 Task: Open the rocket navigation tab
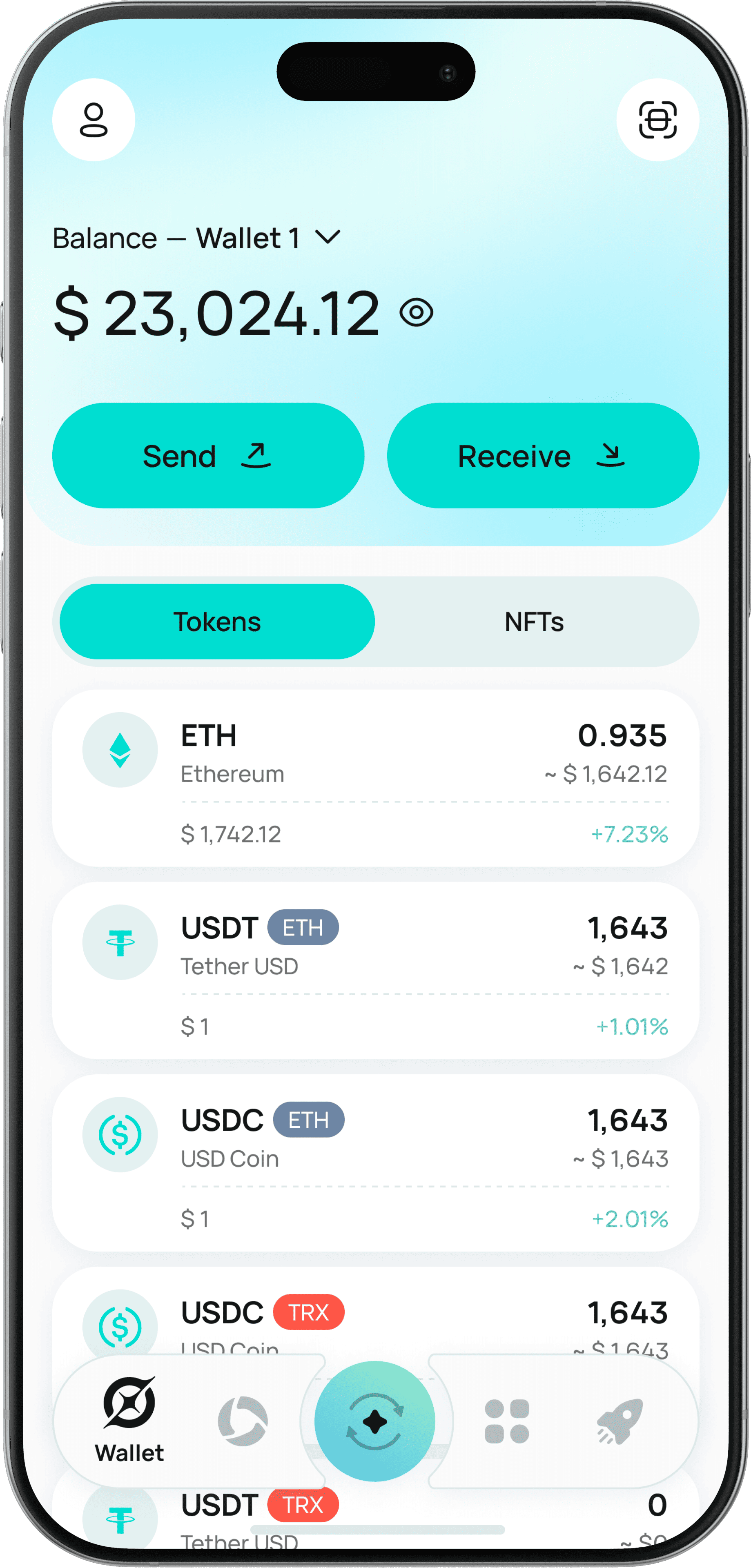(x=620, y=1421)
